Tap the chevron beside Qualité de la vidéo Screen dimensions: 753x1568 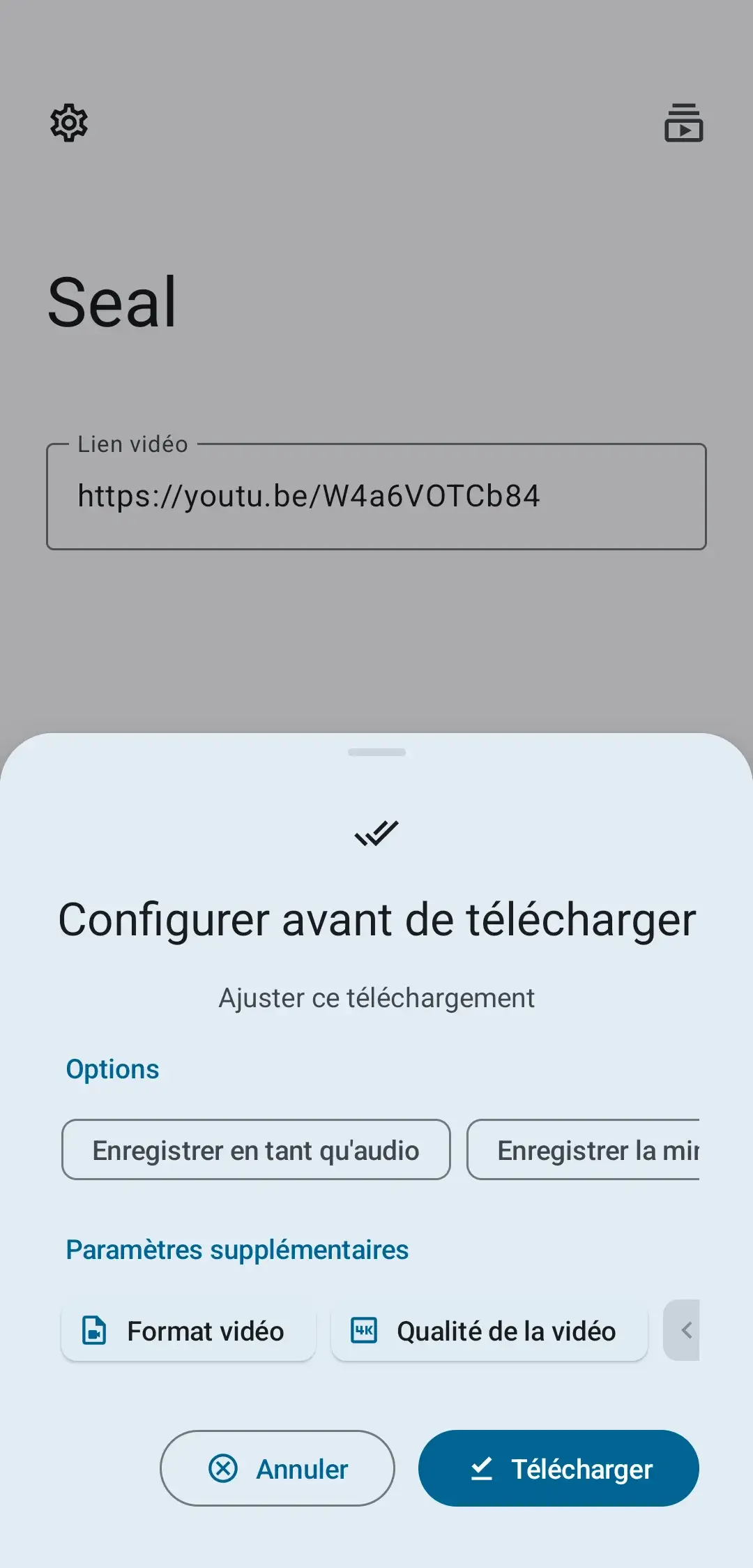click(684, 1331)
